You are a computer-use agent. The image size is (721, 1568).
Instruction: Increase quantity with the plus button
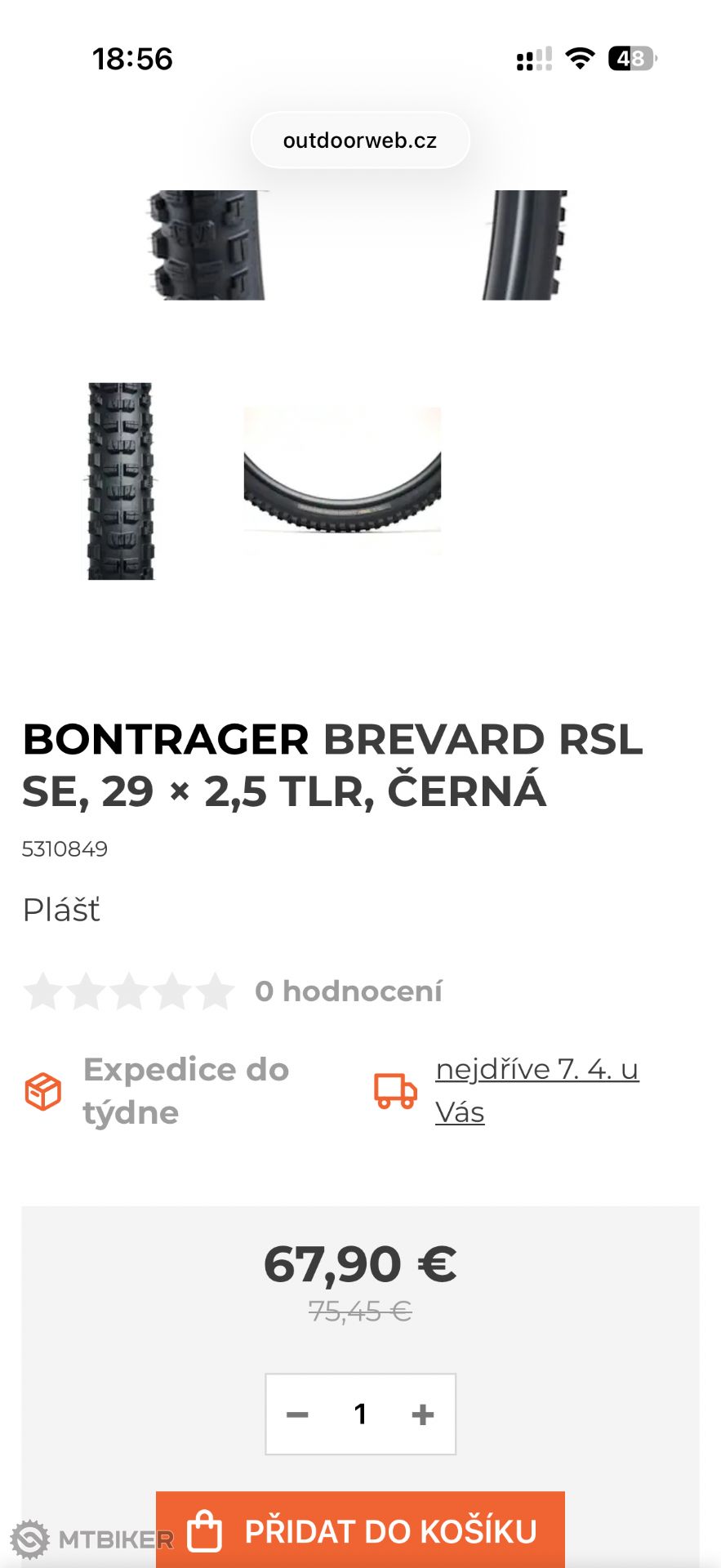pos(422,1414)
